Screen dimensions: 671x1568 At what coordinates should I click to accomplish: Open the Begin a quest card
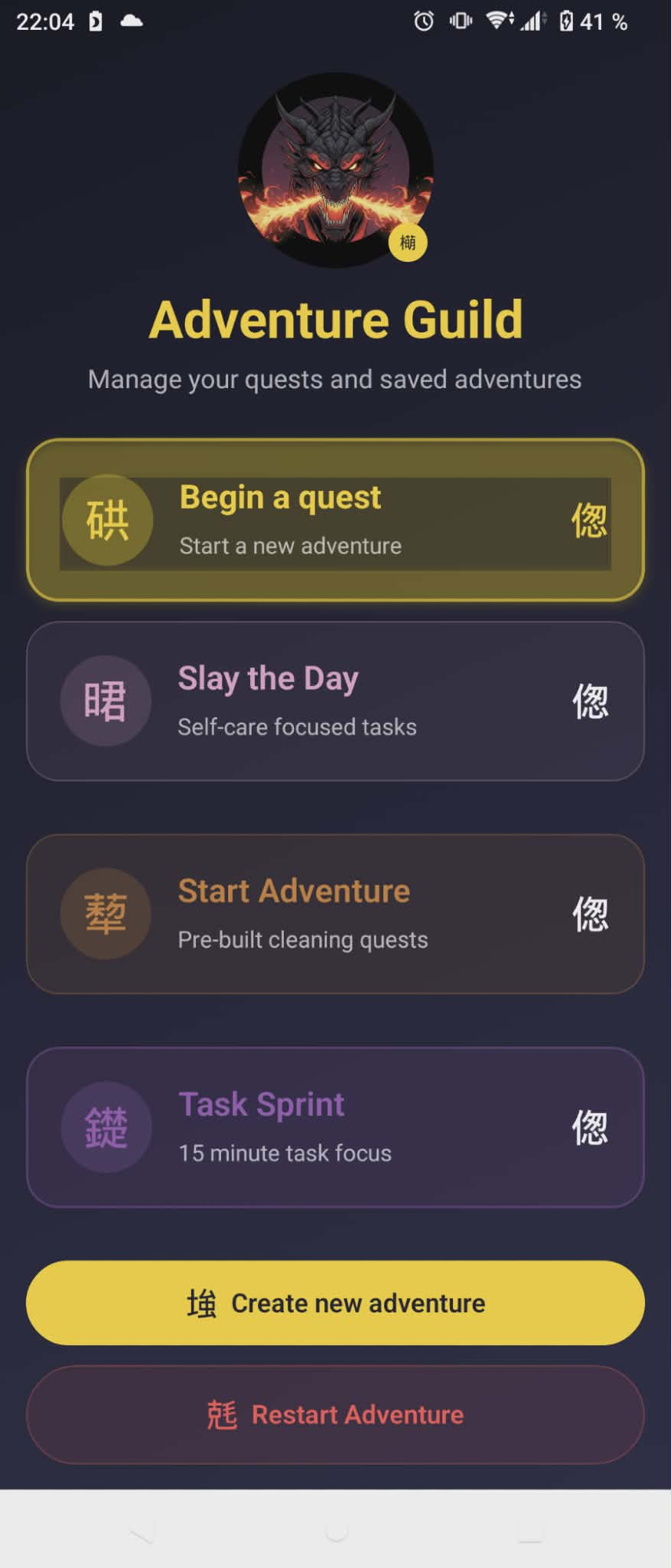[x=335, y=521]
